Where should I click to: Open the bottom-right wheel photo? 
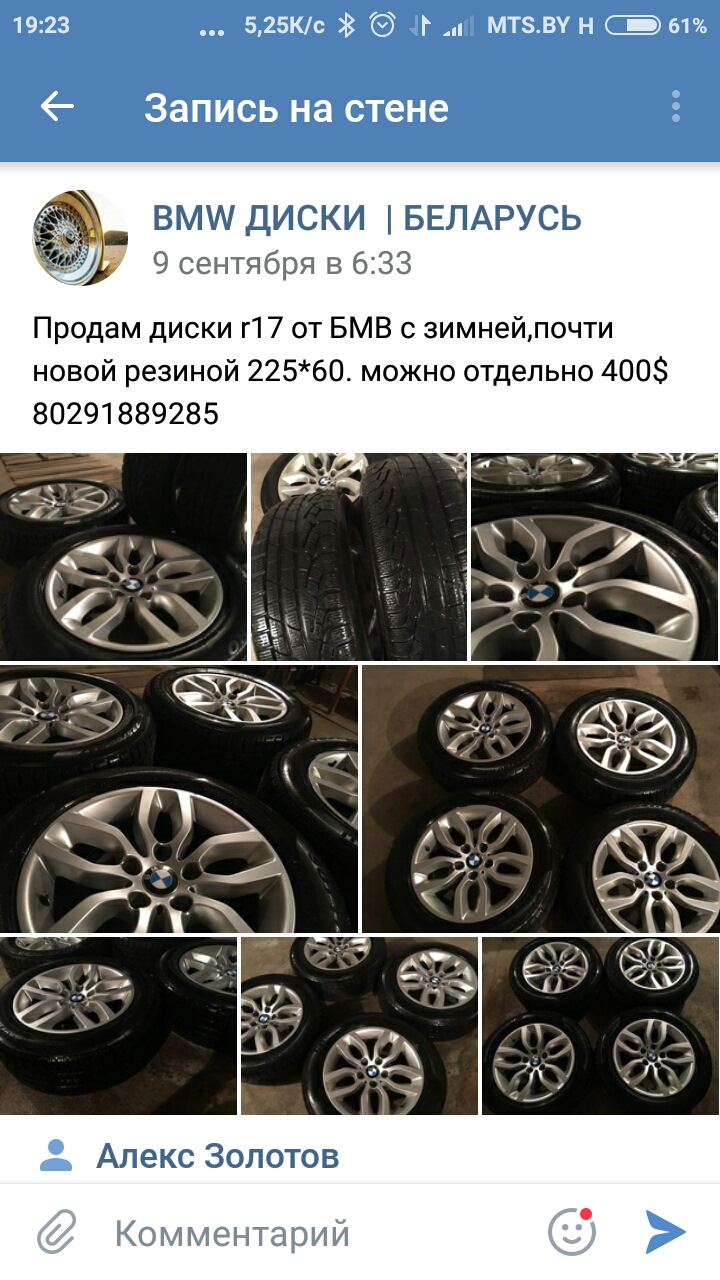coord(600,1025)
